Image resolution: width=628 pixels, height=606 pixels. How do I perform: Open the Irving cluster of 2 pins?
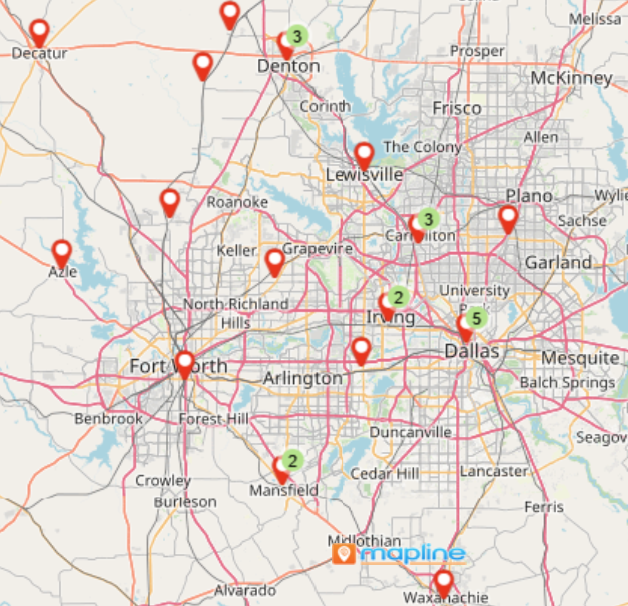coord(397,297)
